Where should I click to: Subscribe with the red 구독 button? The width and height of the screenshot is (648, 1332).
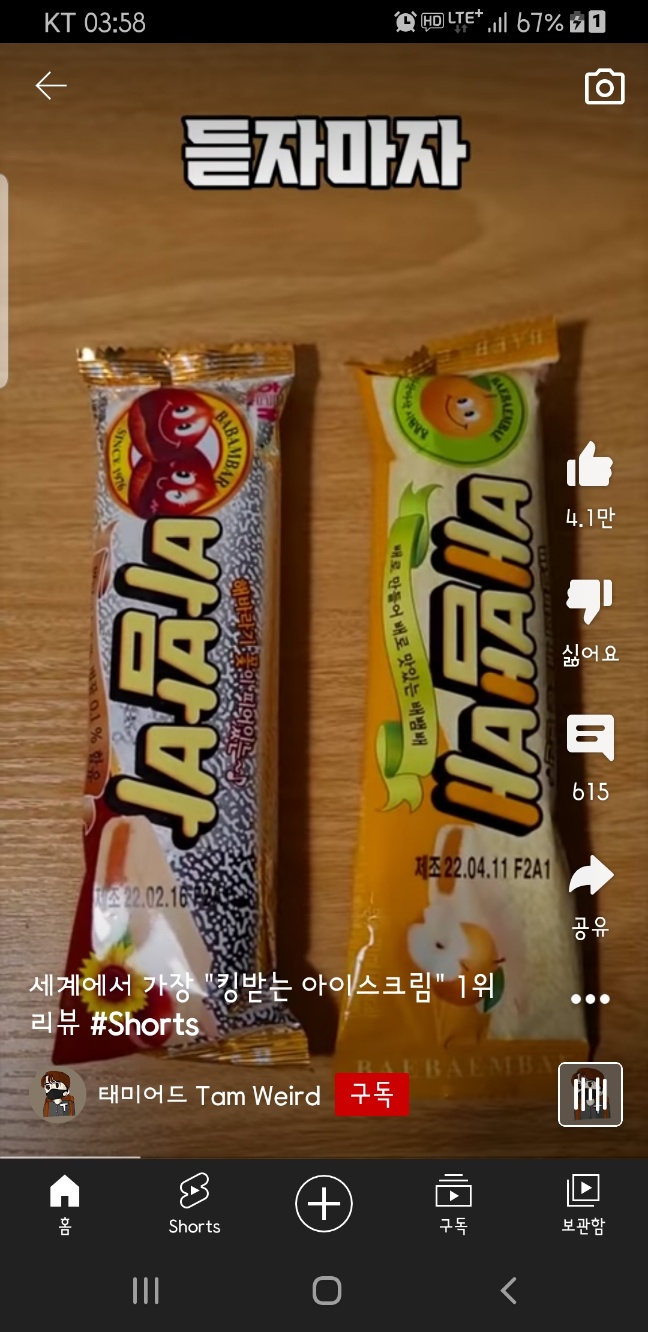372,1095
